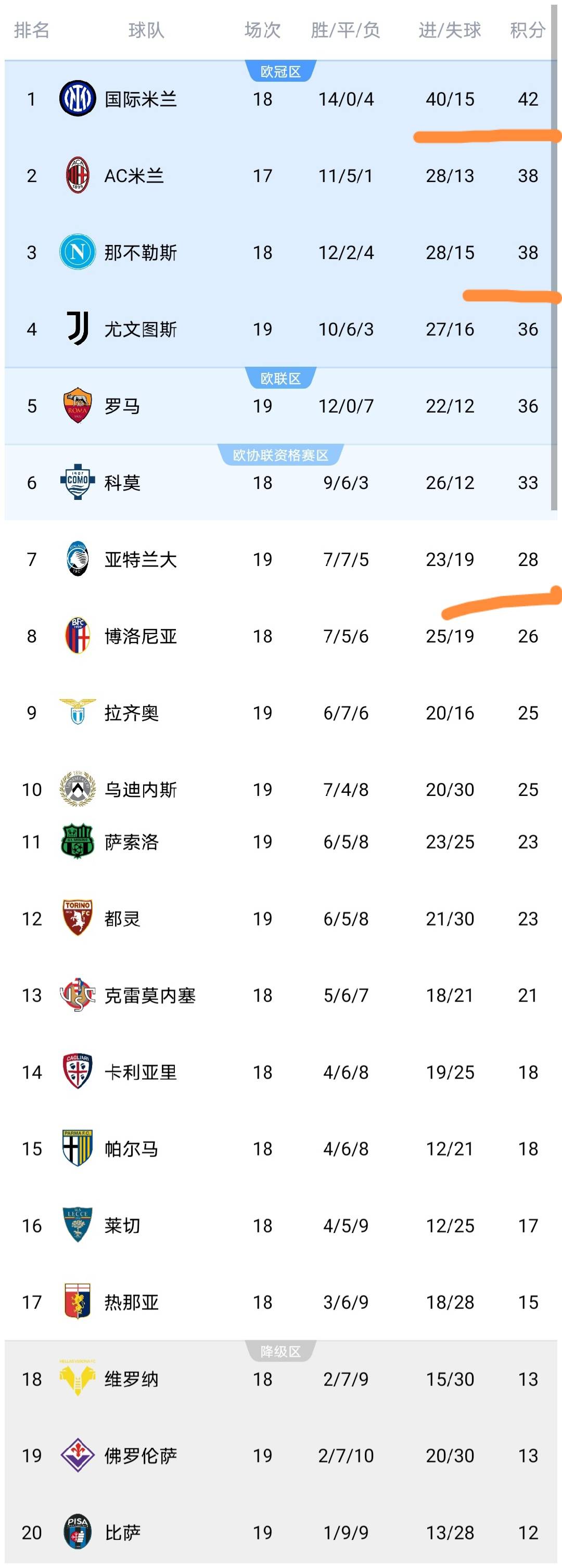Select the 热那亚 row
Image resolution: width=562 pixels, height=1568 pixels.
tap(132, 1302)
